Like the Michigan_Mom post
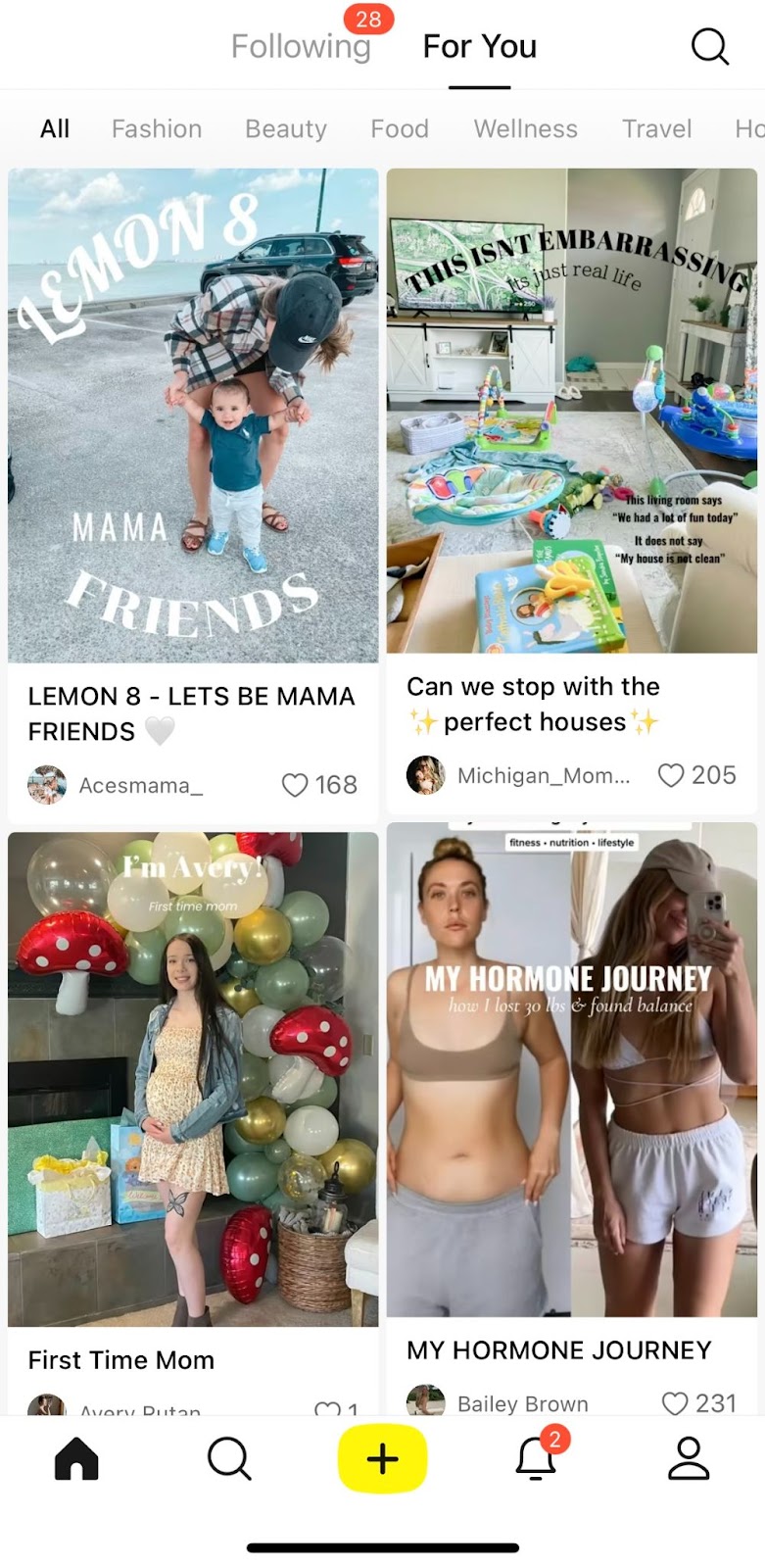Viewport: 765px width, 1568px height. pos(671,775)
